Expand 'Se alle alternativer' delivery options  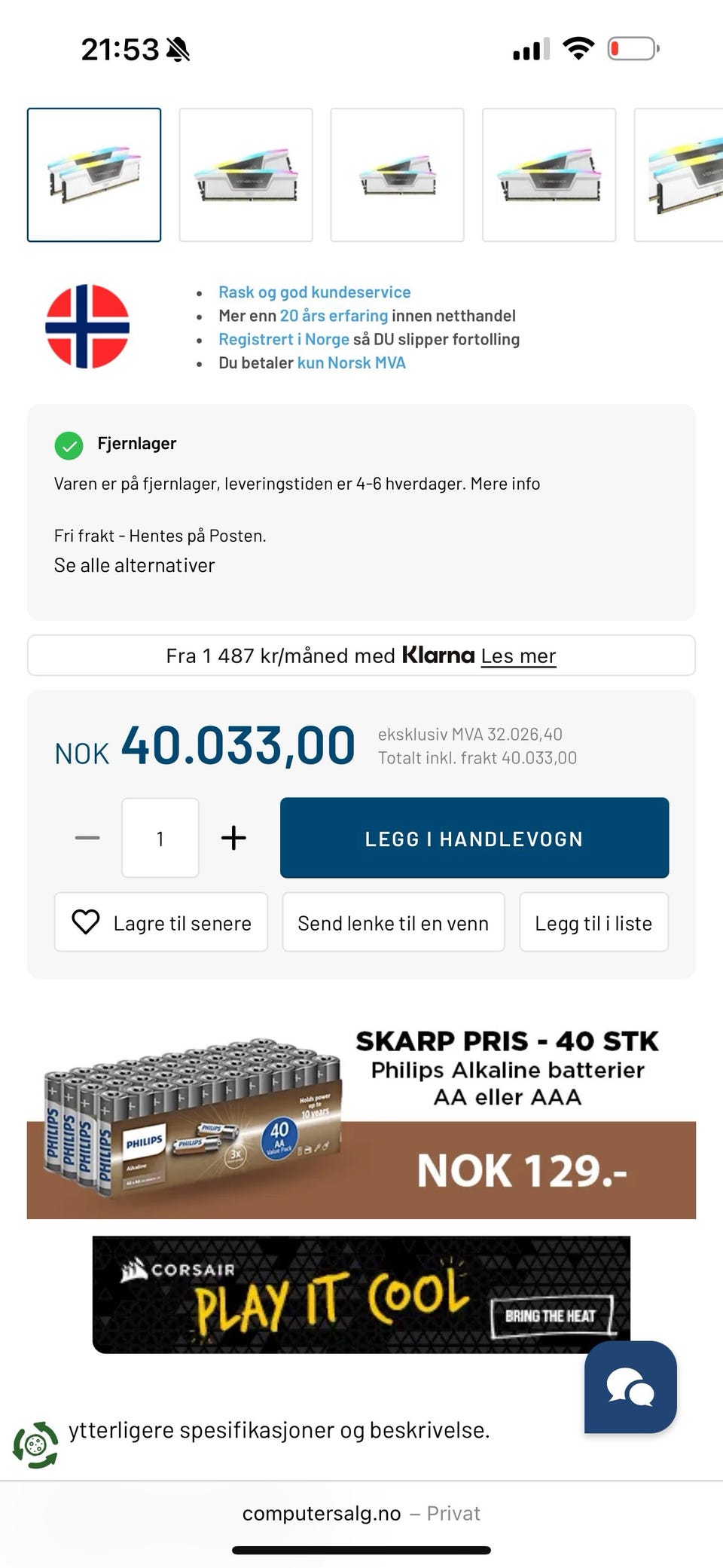135,564
